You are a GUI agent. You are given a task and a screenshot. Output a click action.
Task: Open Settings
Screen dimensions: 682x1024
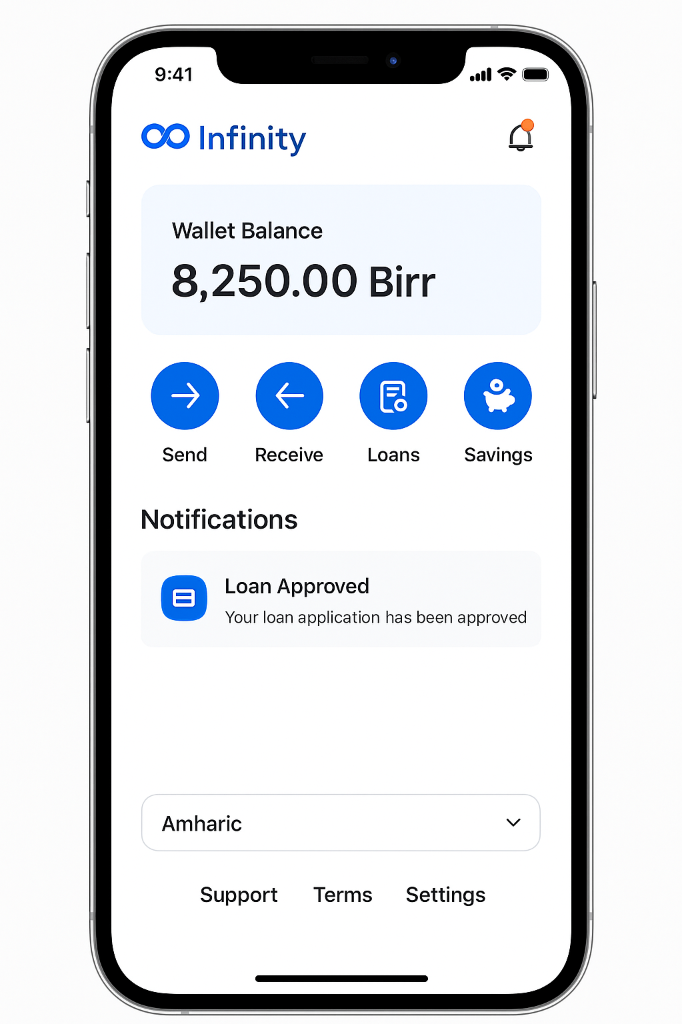tap(445, 895)
